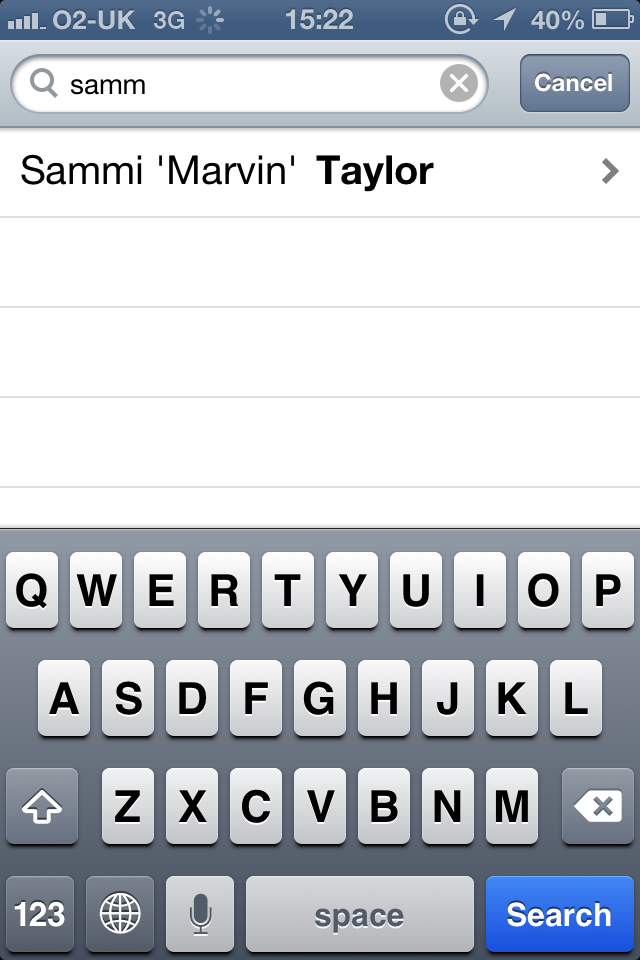Open contact Sammi 'Marvin' Taylor
The height and width of the screenshot is (960, 640).
[x=320, y=172]
